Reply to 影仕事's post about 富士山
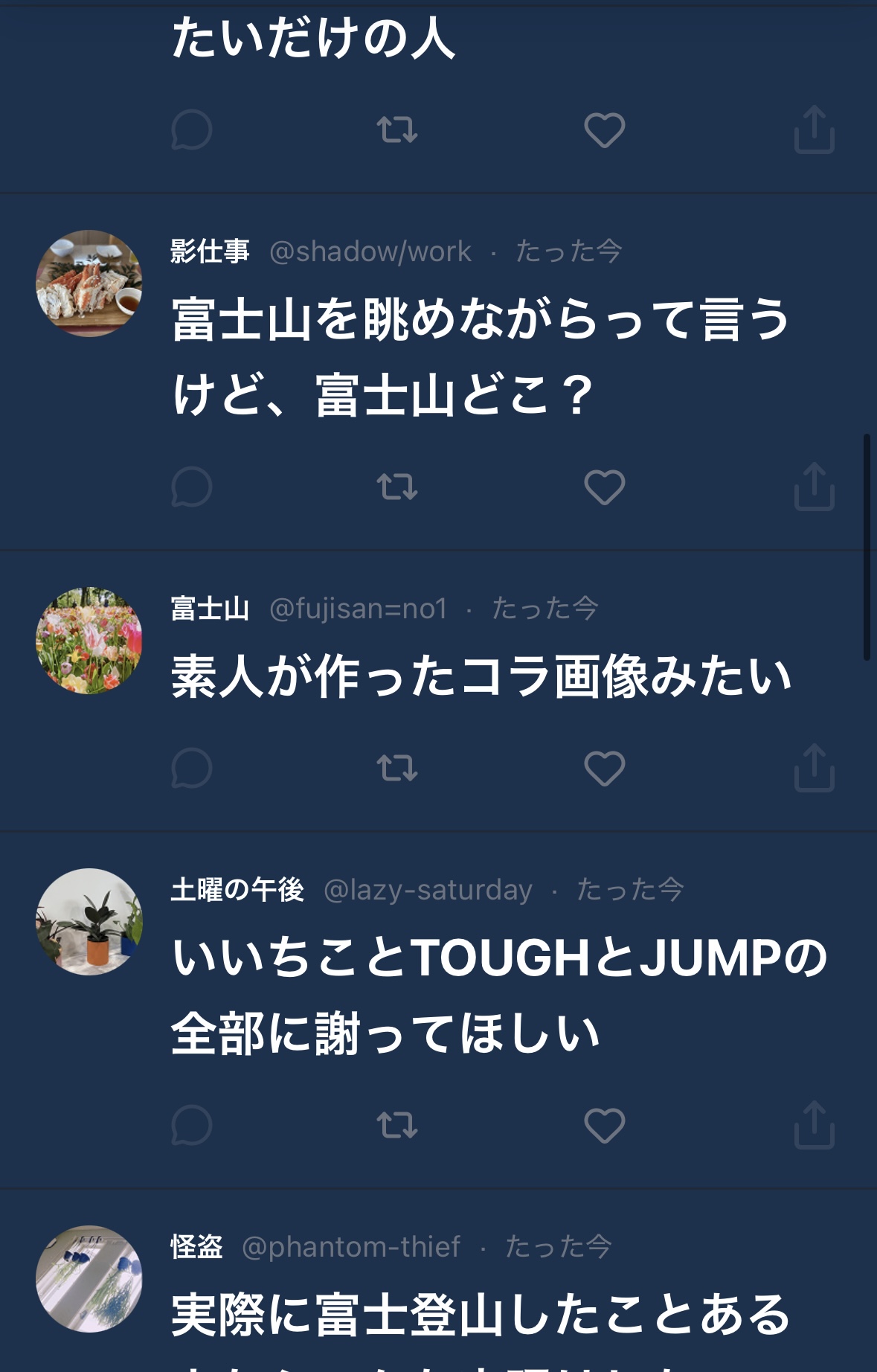Image resolution: width=877 pixels, height=1372 pixels. 192,487
